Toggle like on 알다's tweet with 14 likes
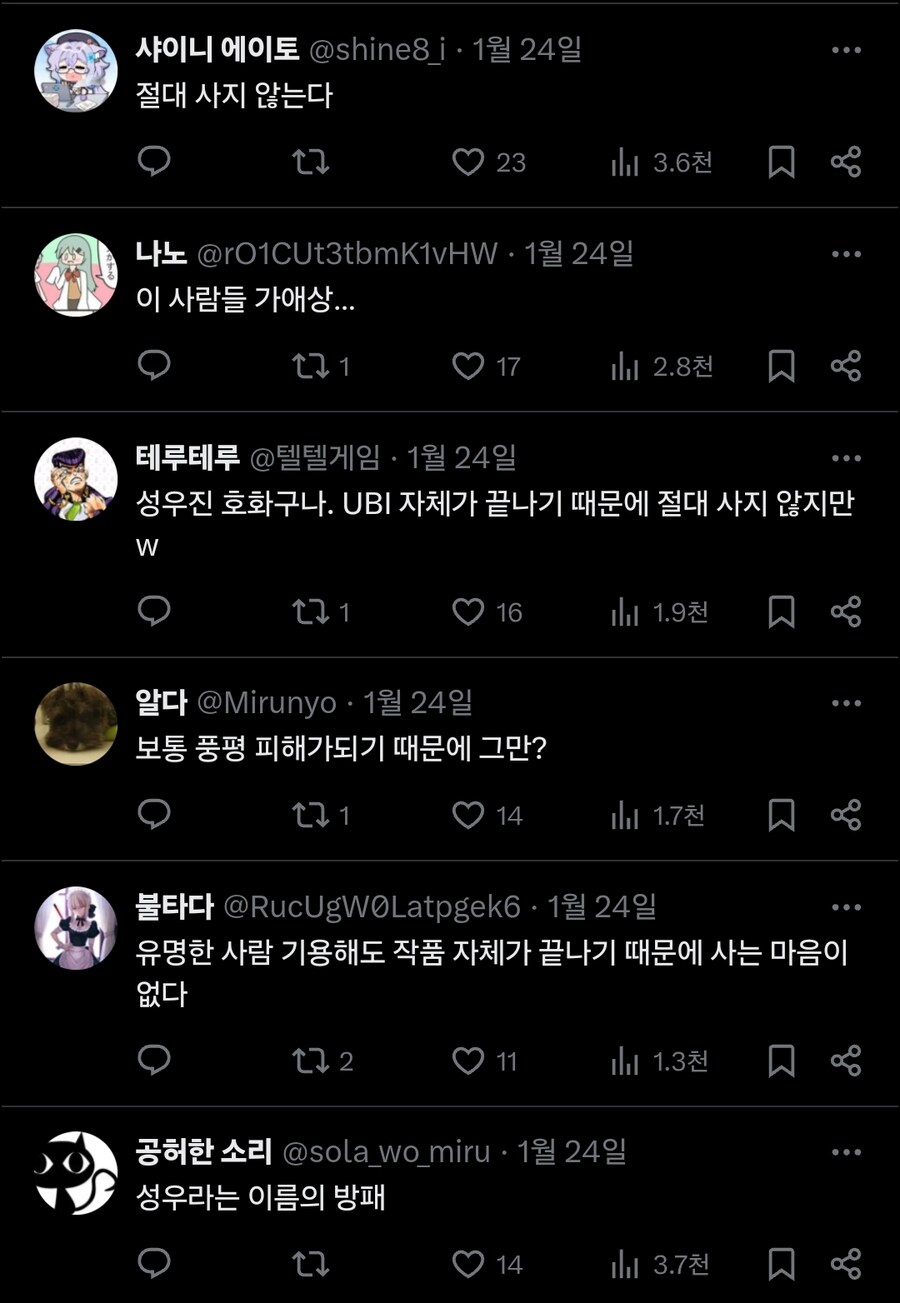The image size is (900, 1303). (468, 815)
